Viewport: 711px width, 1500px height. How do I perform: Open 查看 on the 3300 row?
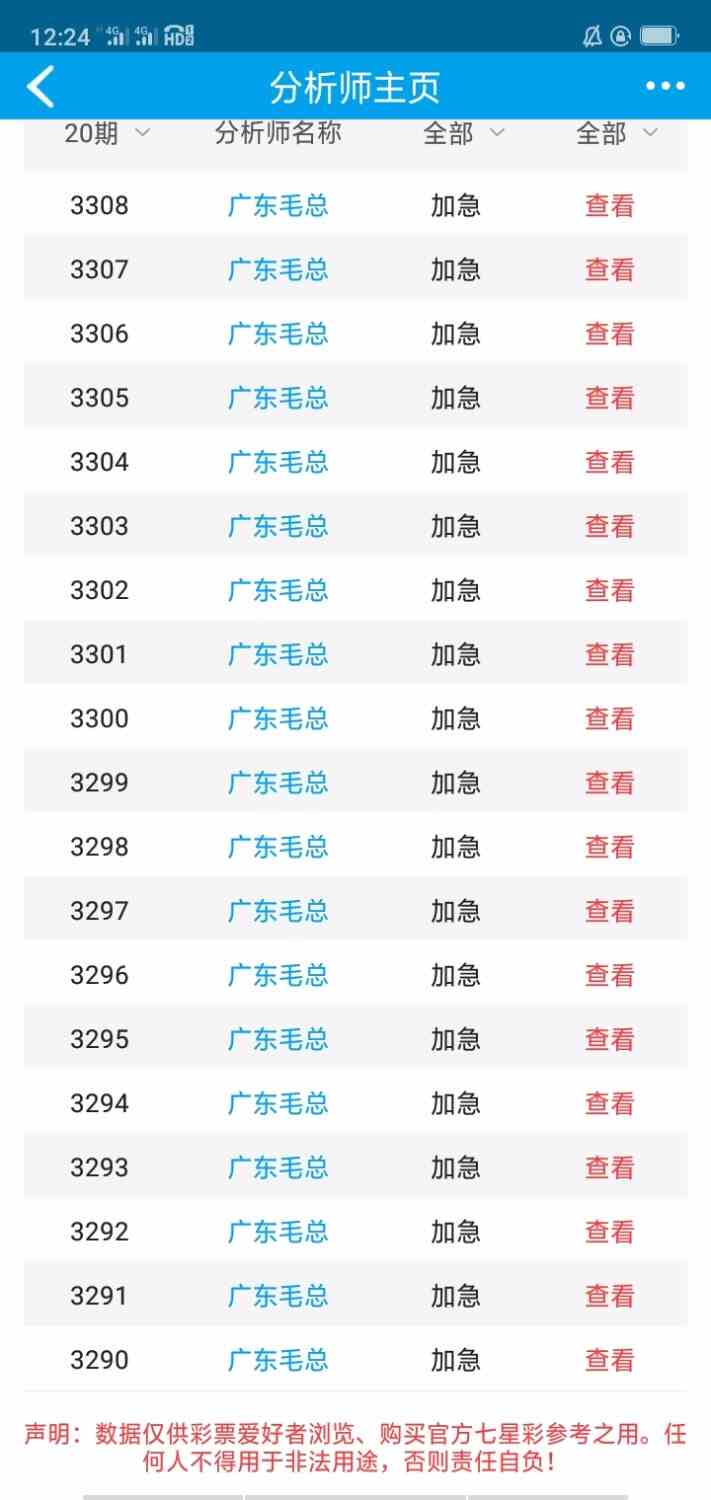[609, 718]
